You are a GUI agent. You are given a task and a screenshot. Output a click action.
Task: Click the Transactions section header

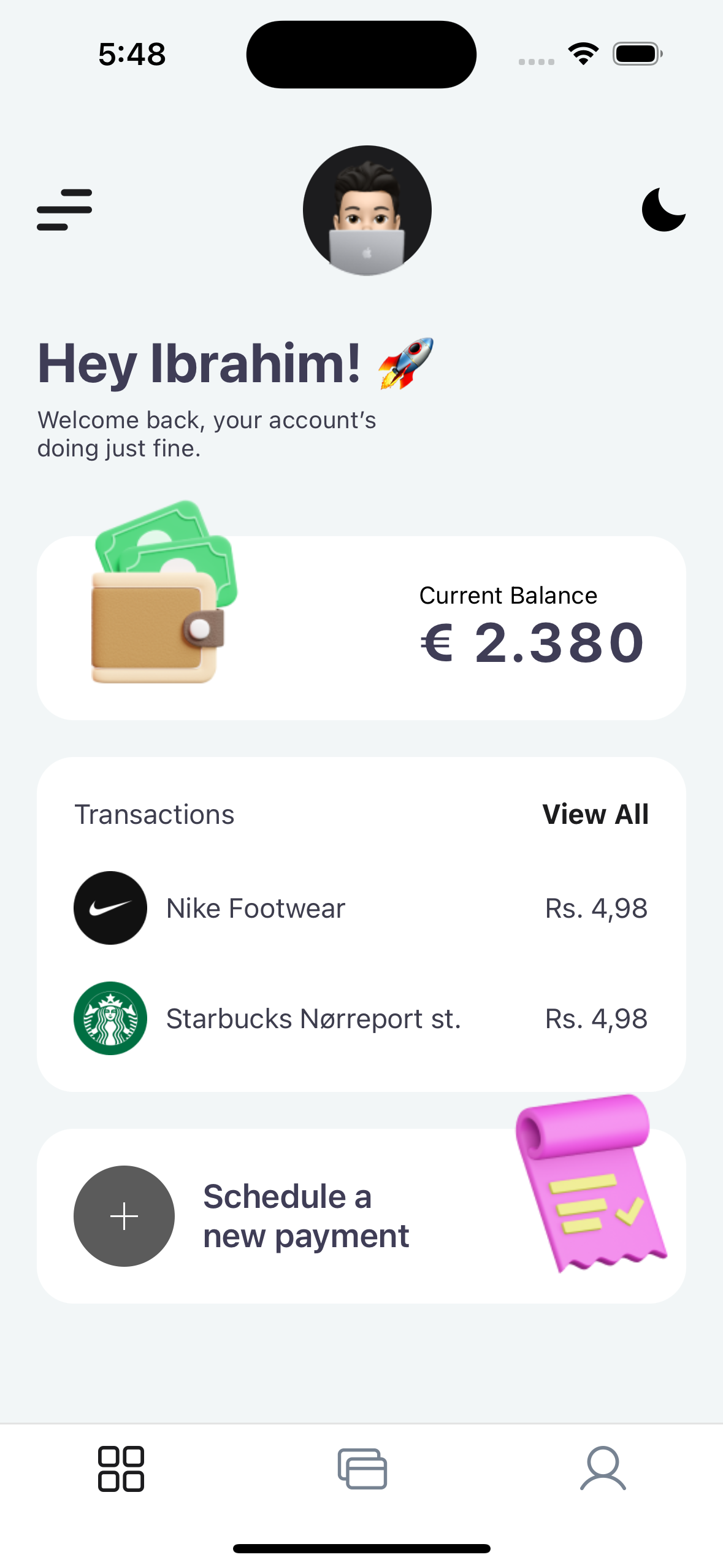point(154,814)
